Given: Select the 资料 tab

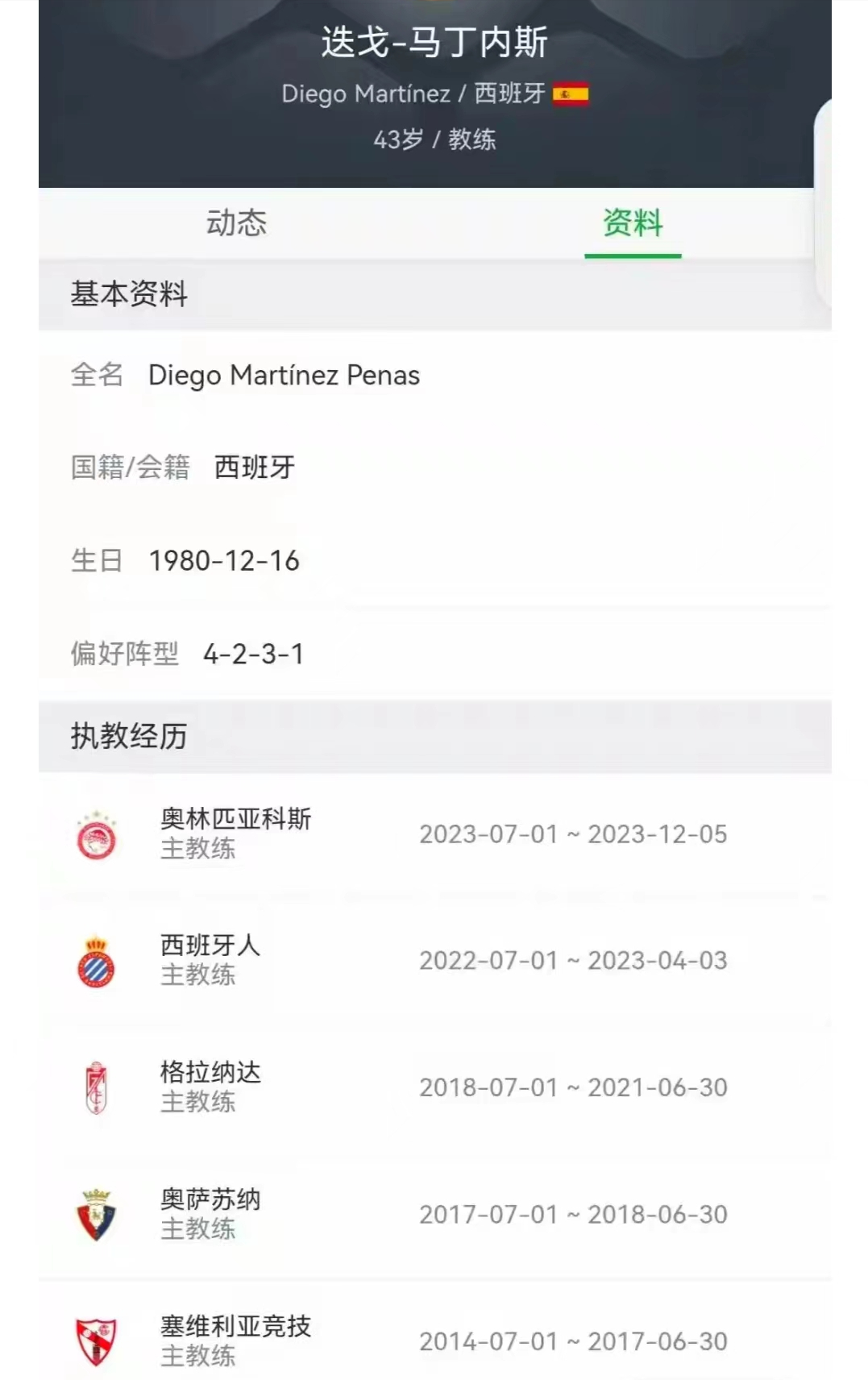Looking at the screenshot, I should pos(633,222).
